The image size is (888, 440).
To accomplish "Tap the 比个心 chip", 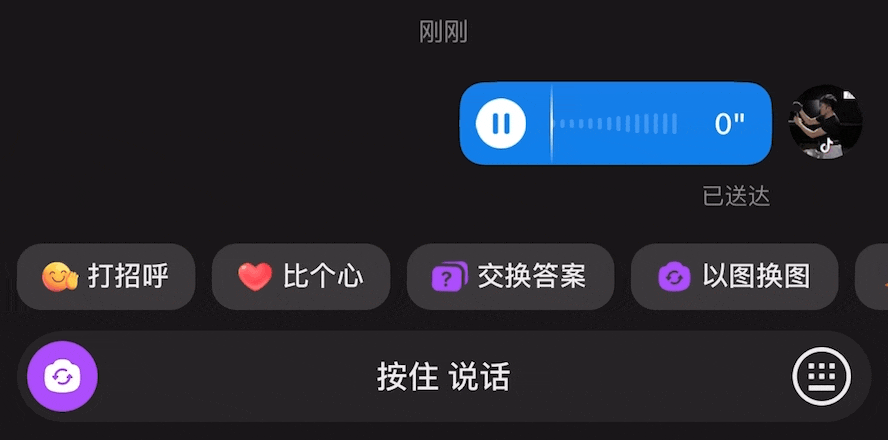I will [x=301, y=277].
